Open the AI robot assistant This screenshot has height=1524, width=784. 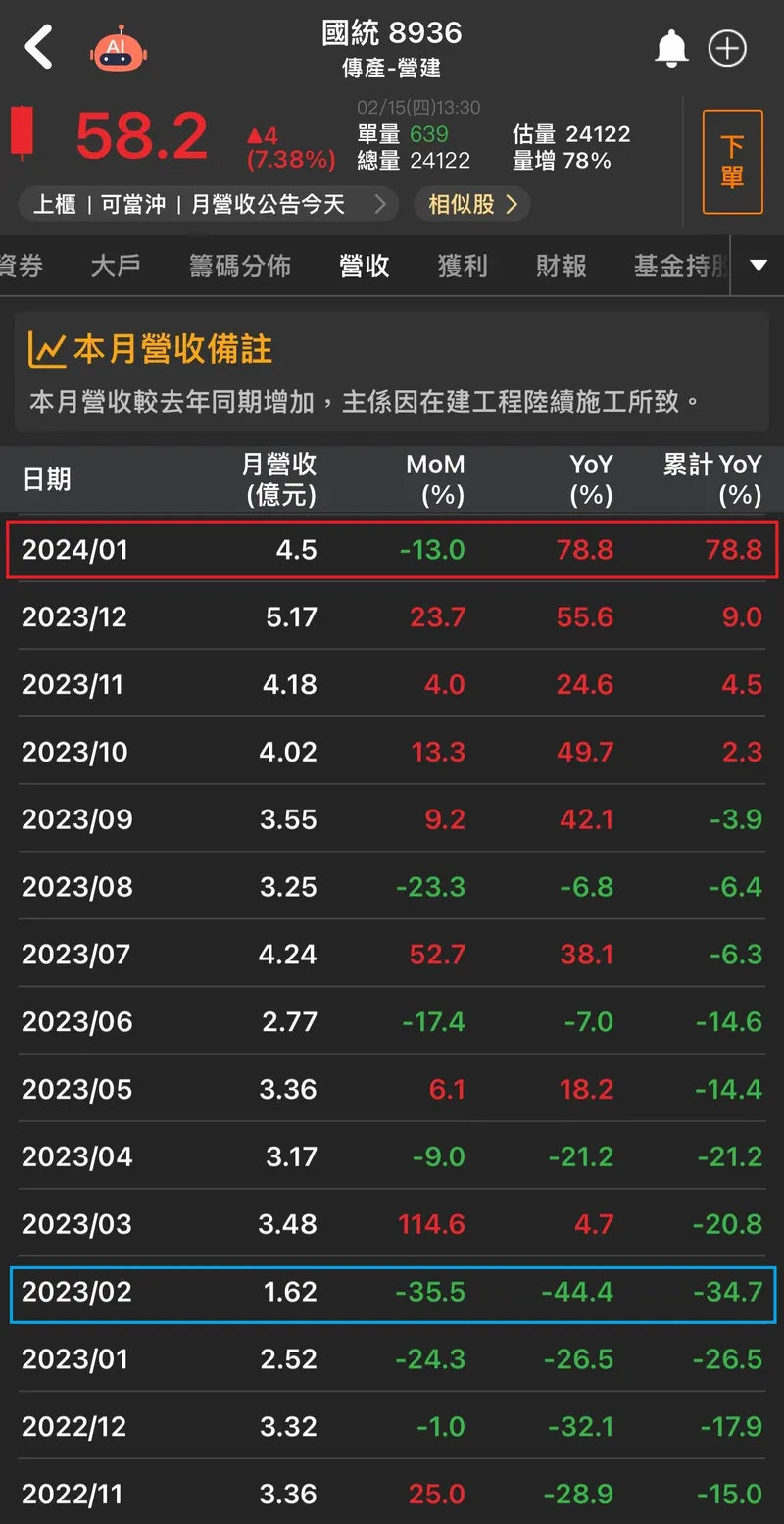pos(118,48)
